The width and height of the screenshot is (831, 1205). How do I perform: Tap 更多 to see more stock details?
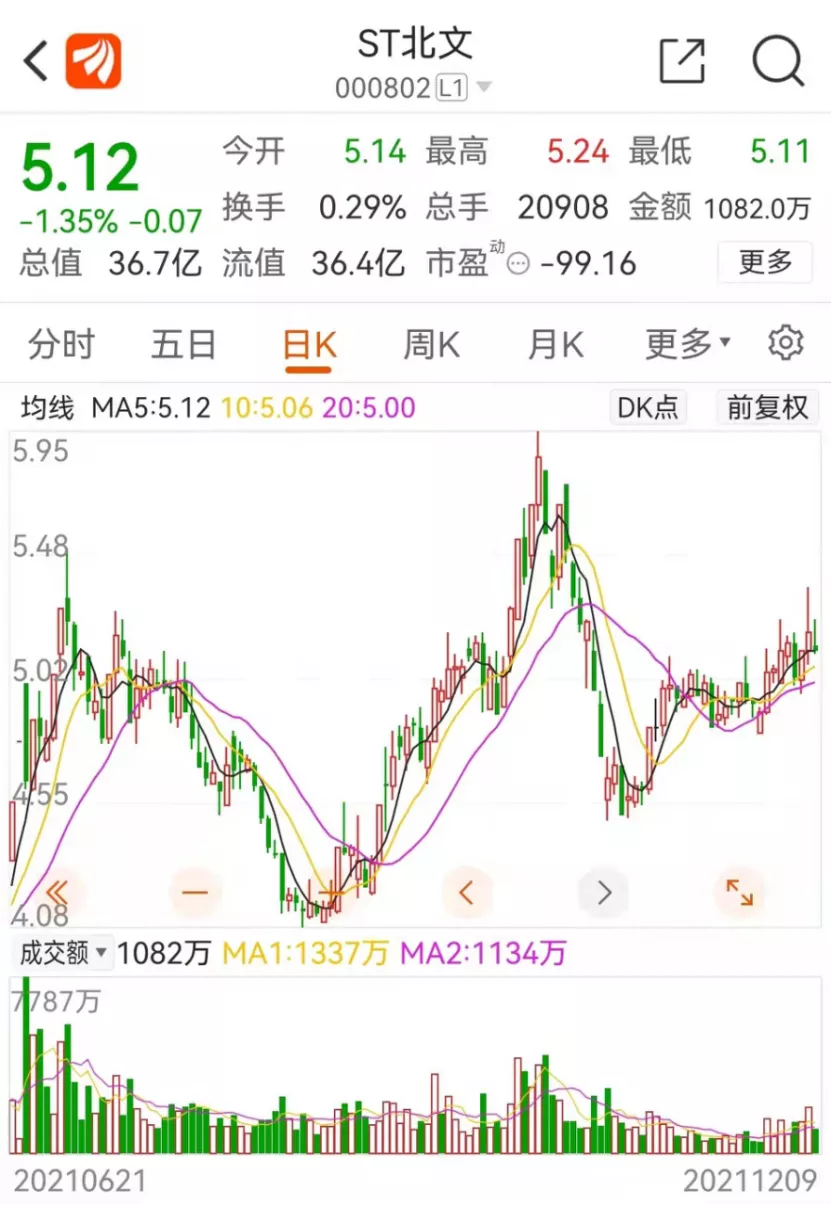[765, 263]
